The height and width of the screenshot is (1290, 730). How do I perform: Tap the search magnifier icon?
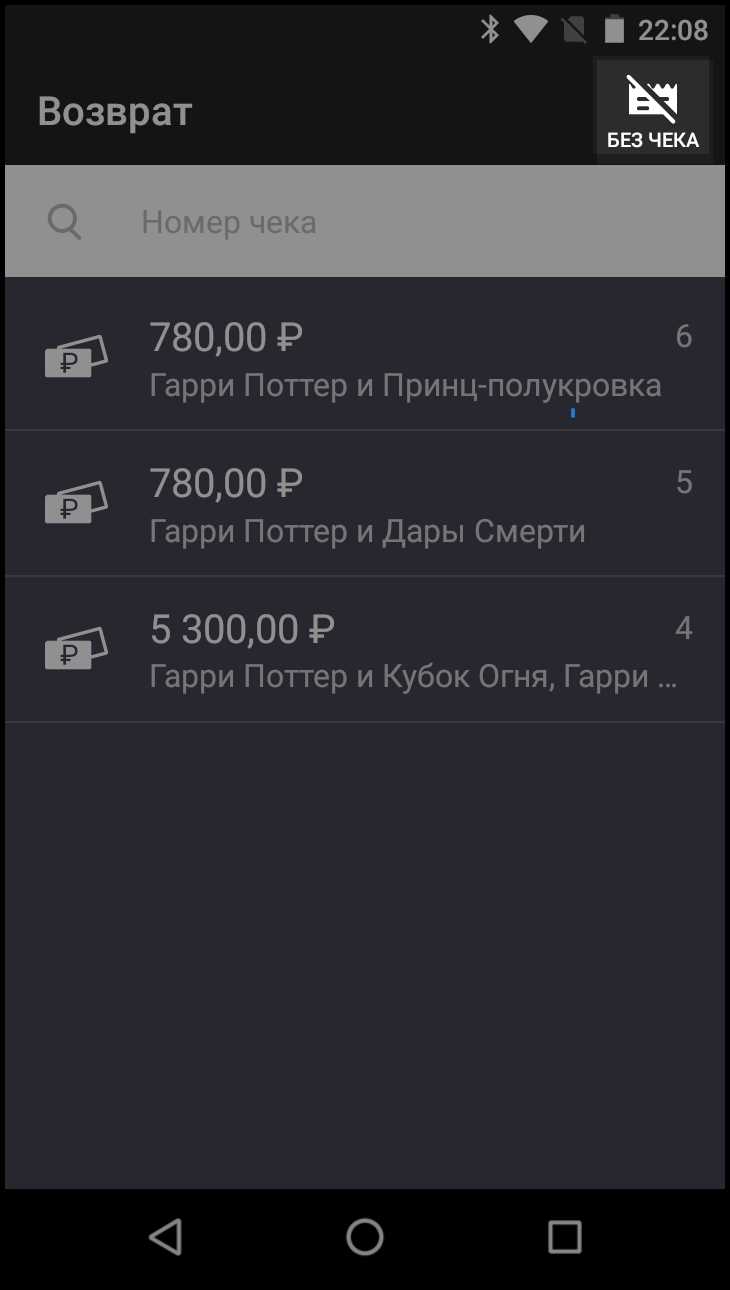[x=64, y=221]
